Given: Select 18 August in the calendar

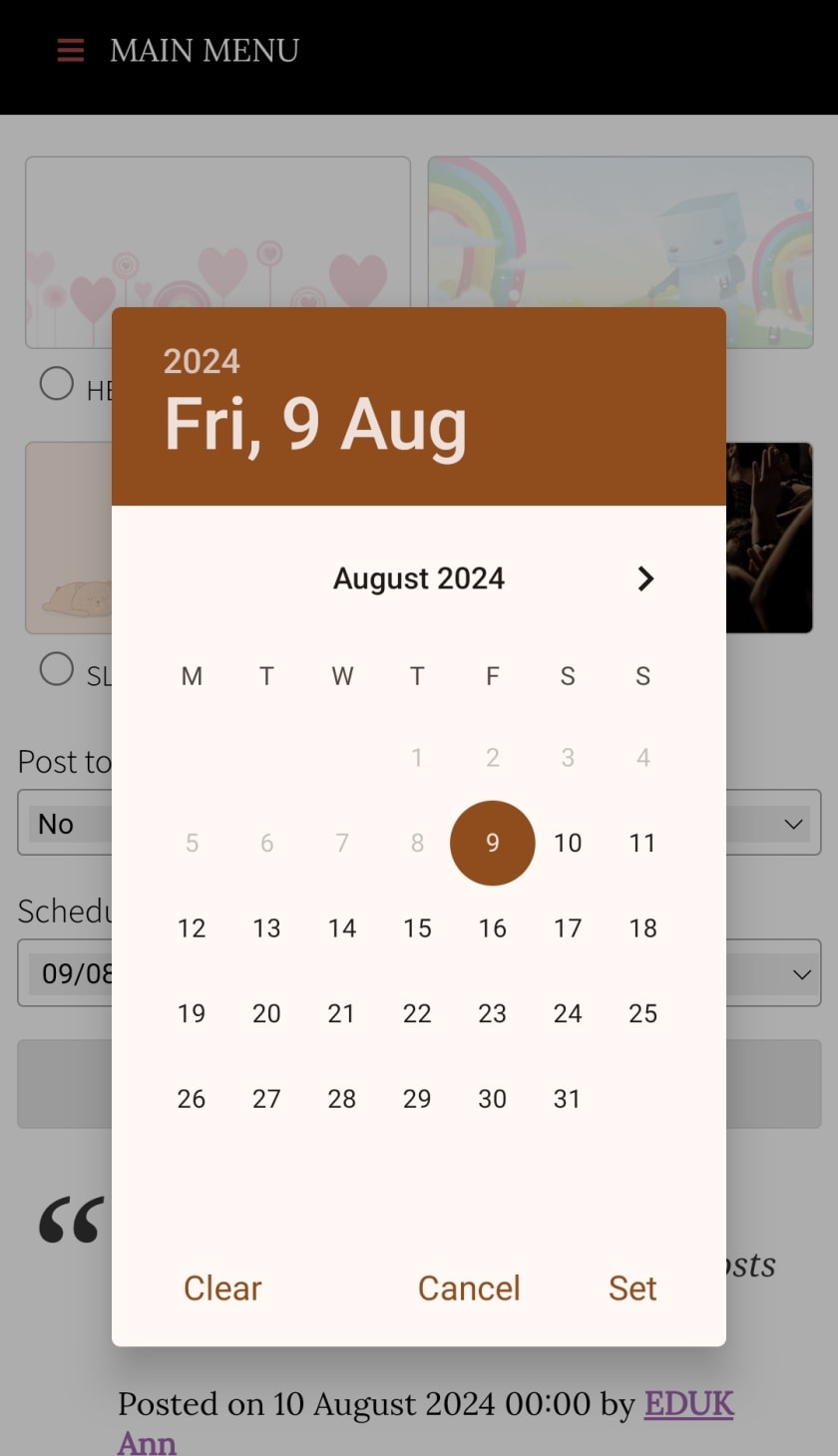Looking at the screenshot, I should 642,928.
